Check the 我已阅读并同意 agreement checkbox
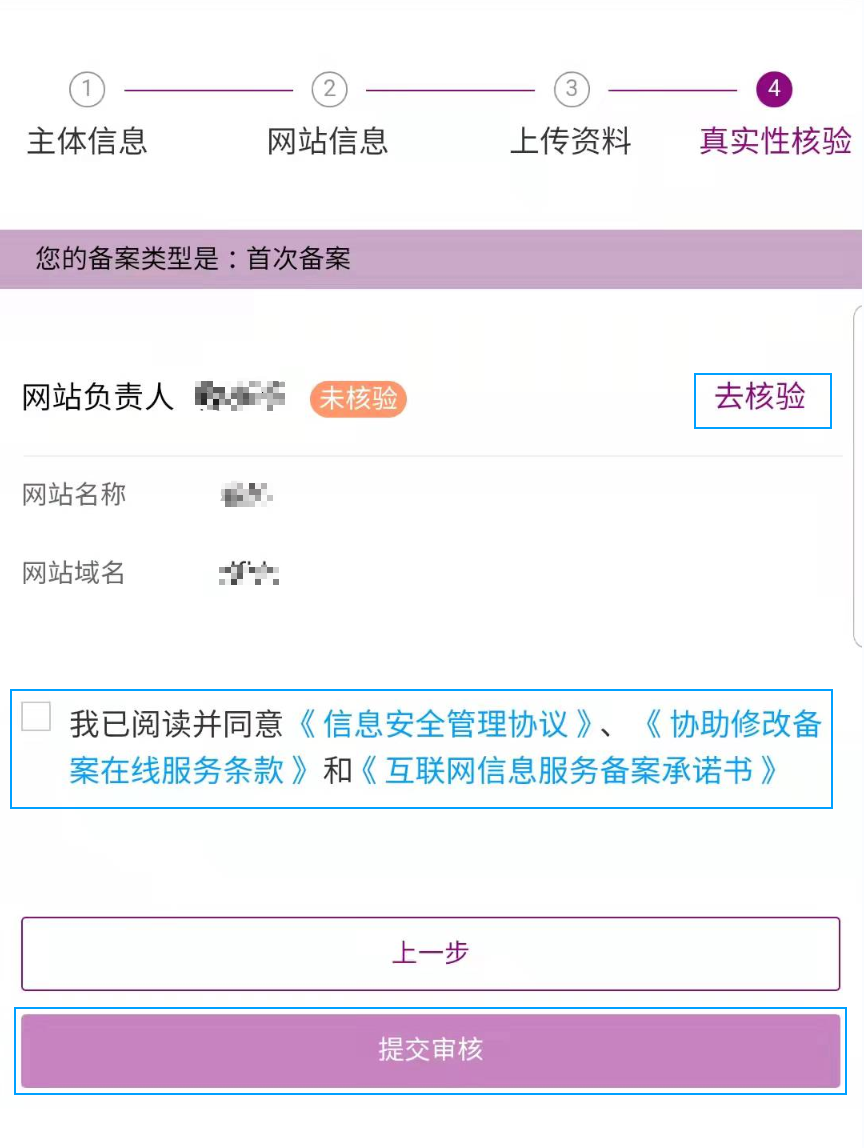 (36, 717)
